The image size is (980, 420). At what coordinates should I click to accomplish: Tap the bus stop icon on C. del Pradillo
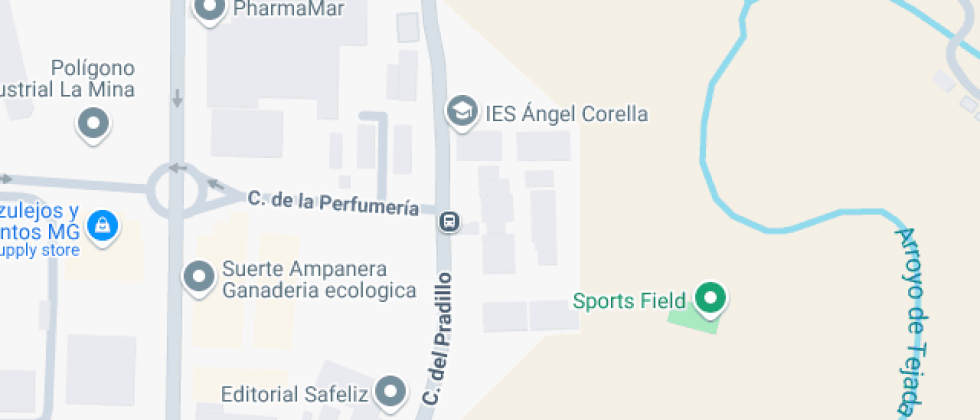[x=450, y=221]
